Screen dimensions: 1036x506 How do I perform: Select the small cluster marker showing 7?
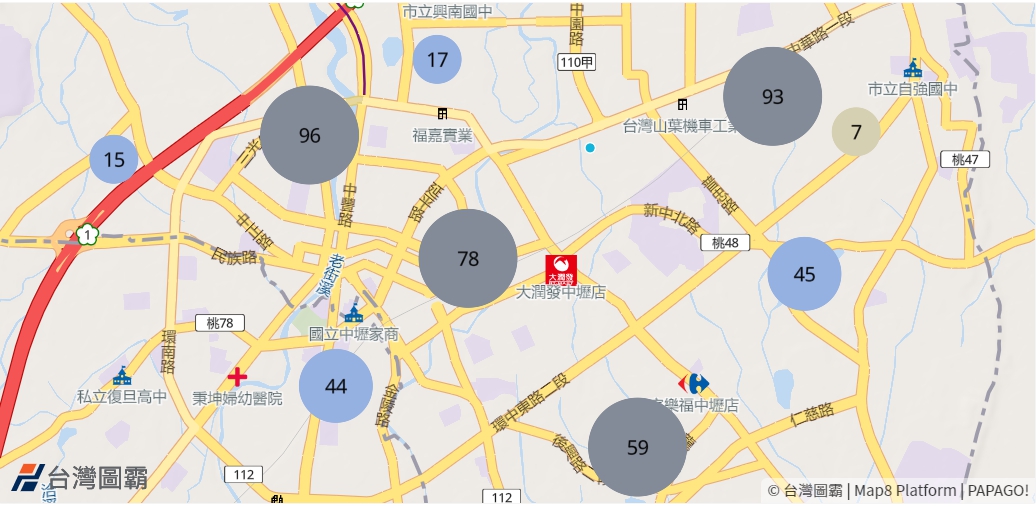click(x=856, y=131)
